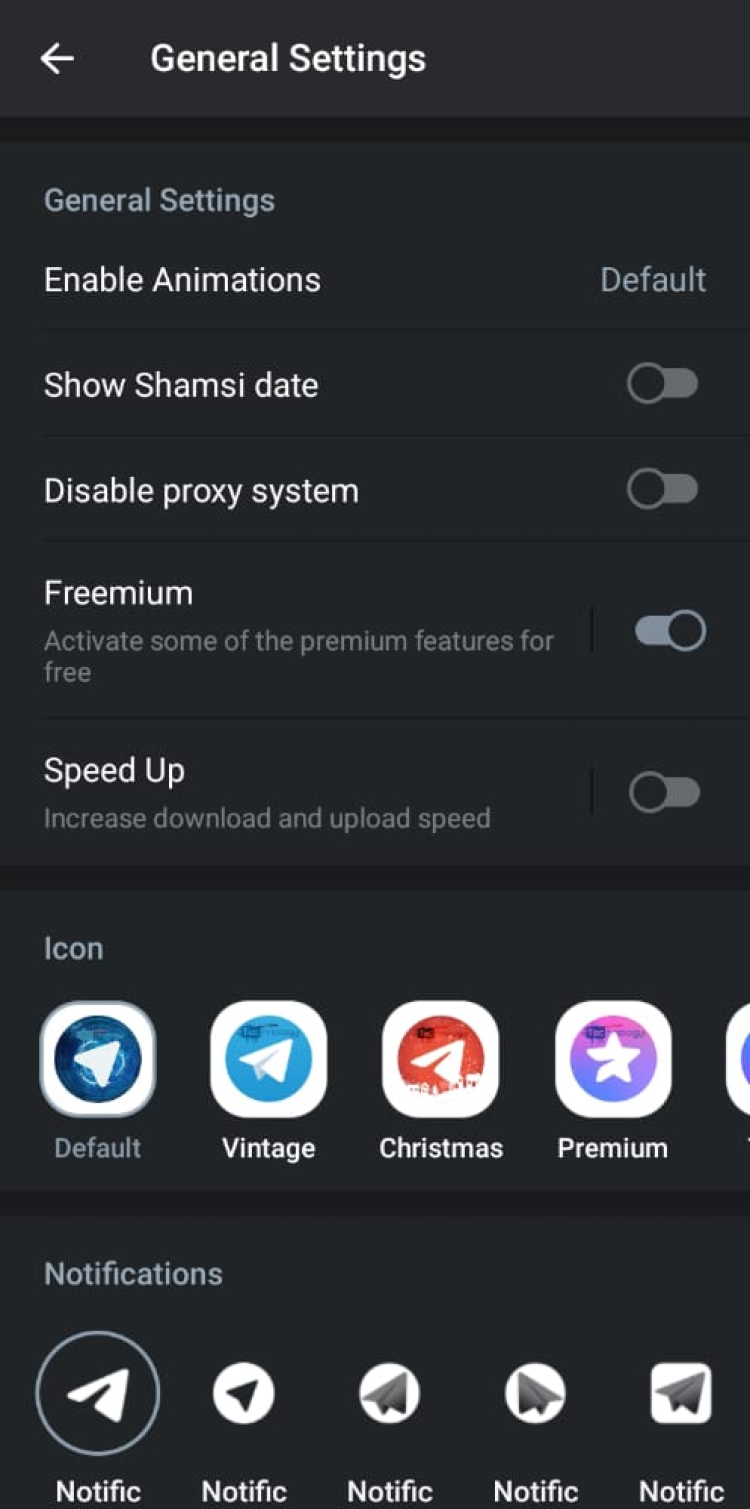Select the Default app icon

click(98, 1060)
